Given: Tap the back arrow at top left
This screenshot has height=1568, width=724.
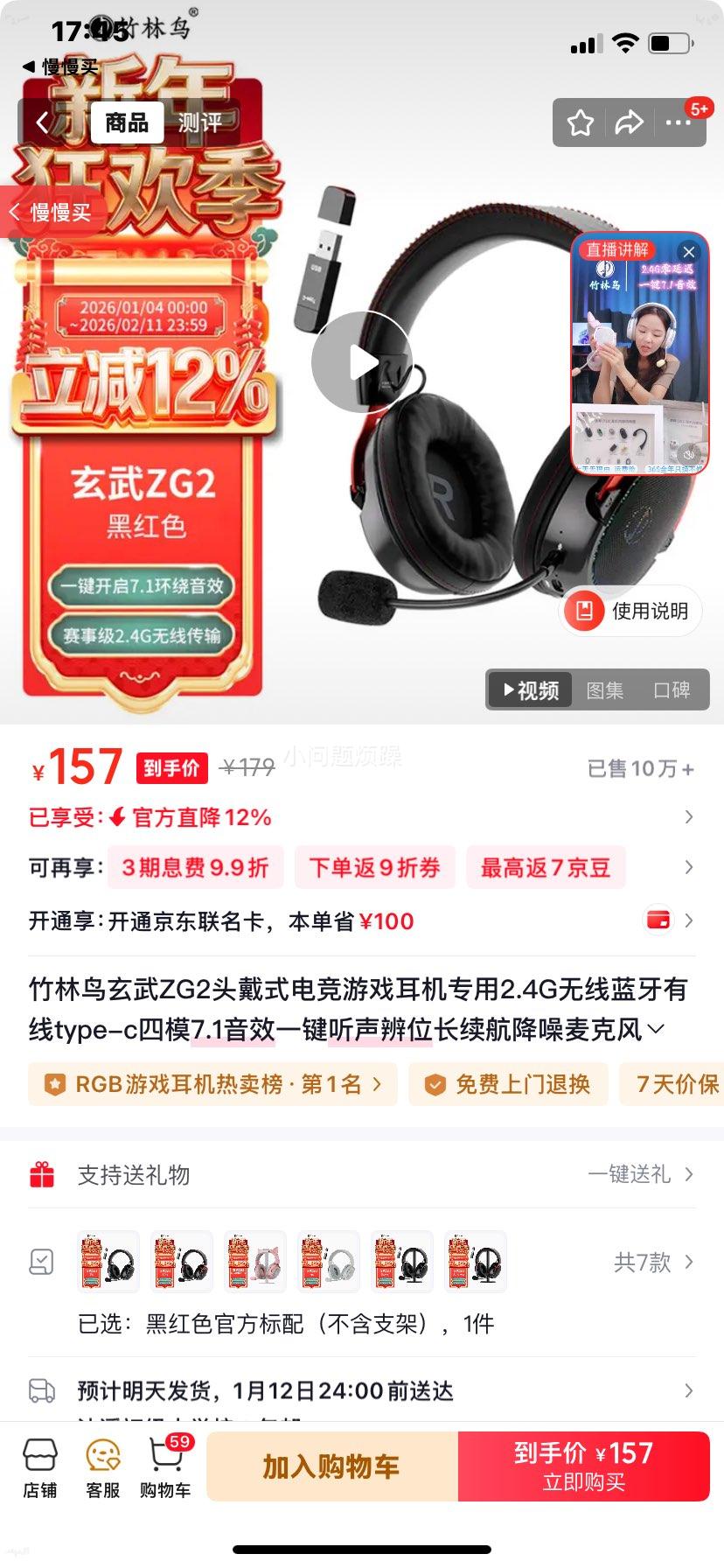Looking at the screenshot, I should (x=41, y=122).
